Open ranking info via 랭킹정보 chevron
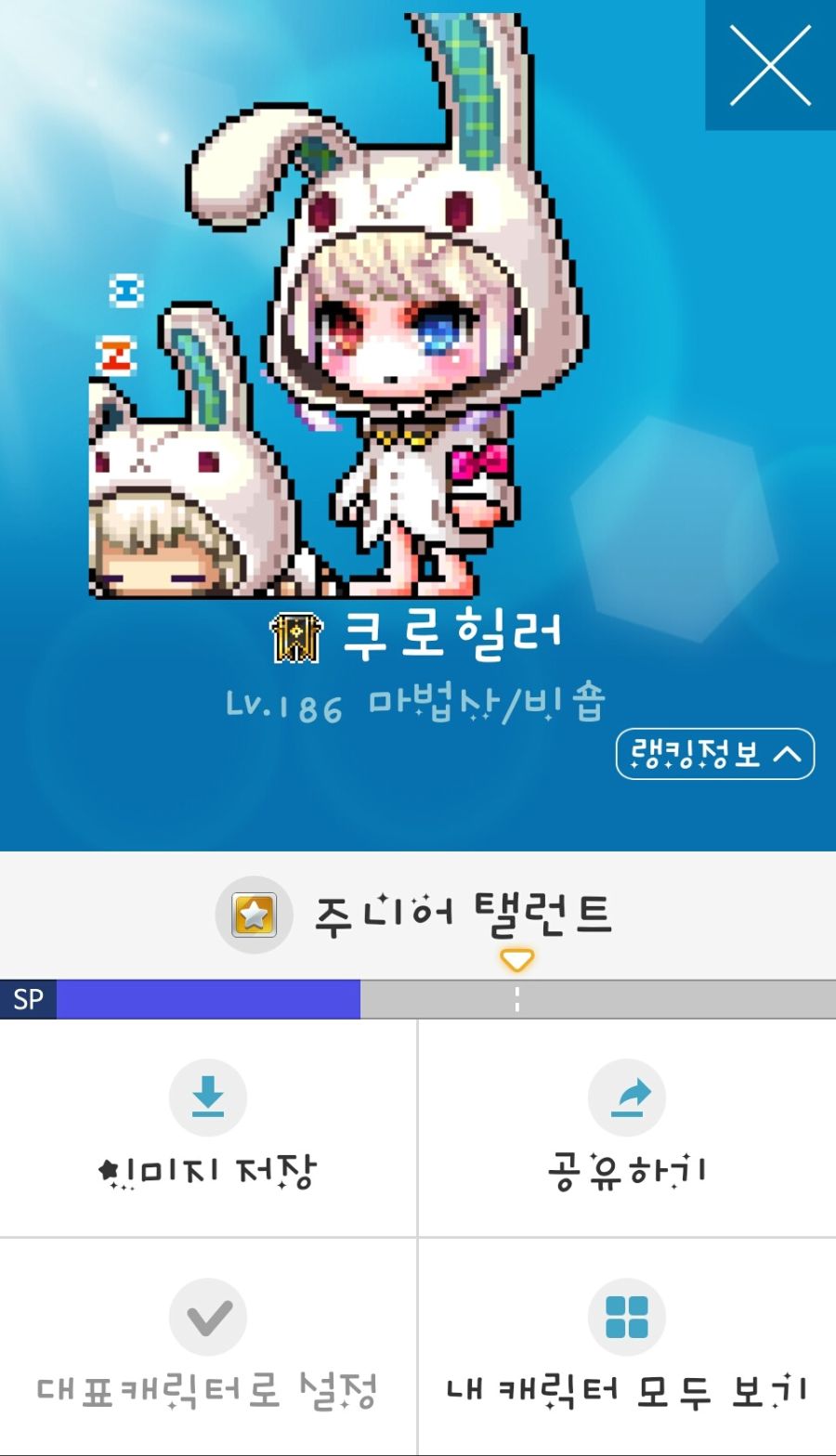Screen dimensions: 836x1456 point(715,755)
